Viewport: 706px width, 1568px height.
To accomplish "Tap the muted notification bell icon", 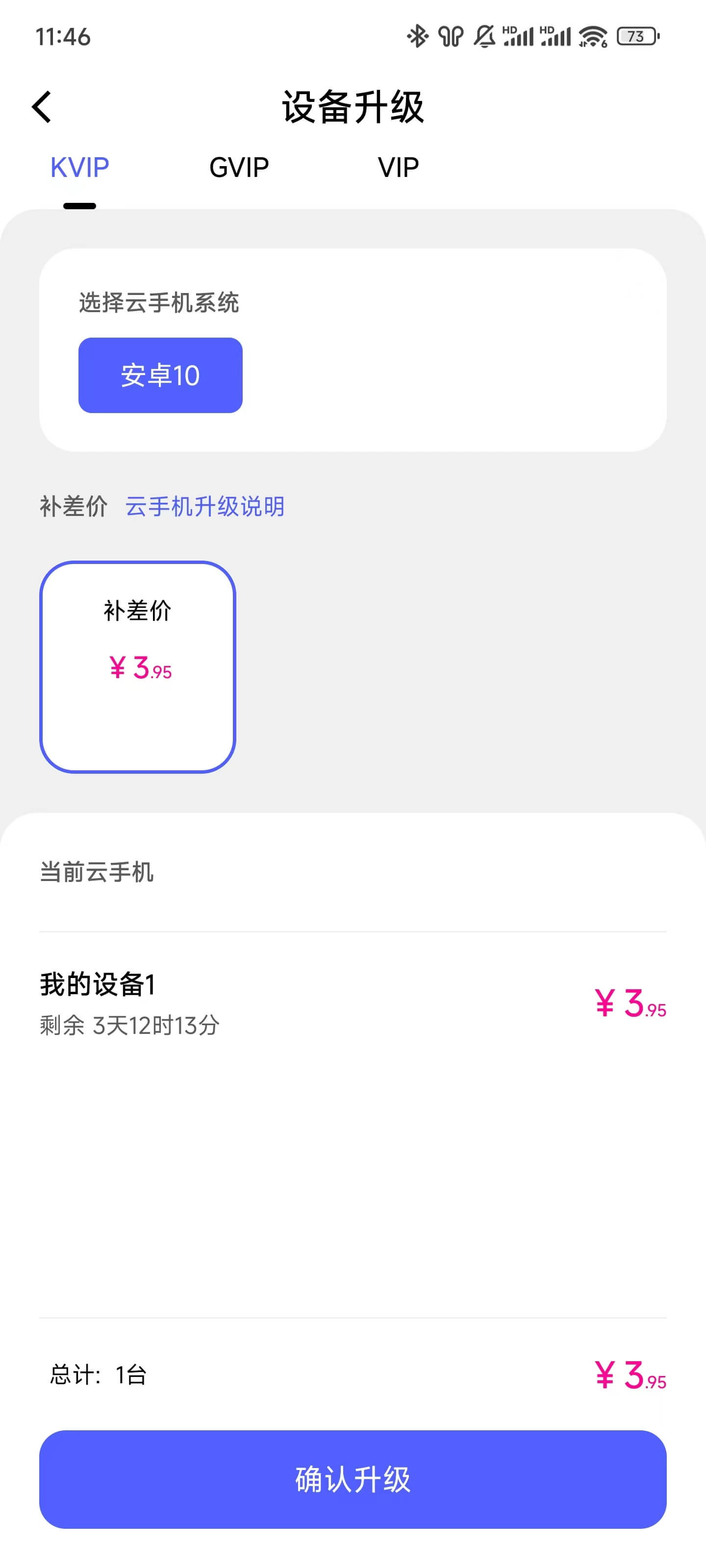I will [x=484, y=37].
